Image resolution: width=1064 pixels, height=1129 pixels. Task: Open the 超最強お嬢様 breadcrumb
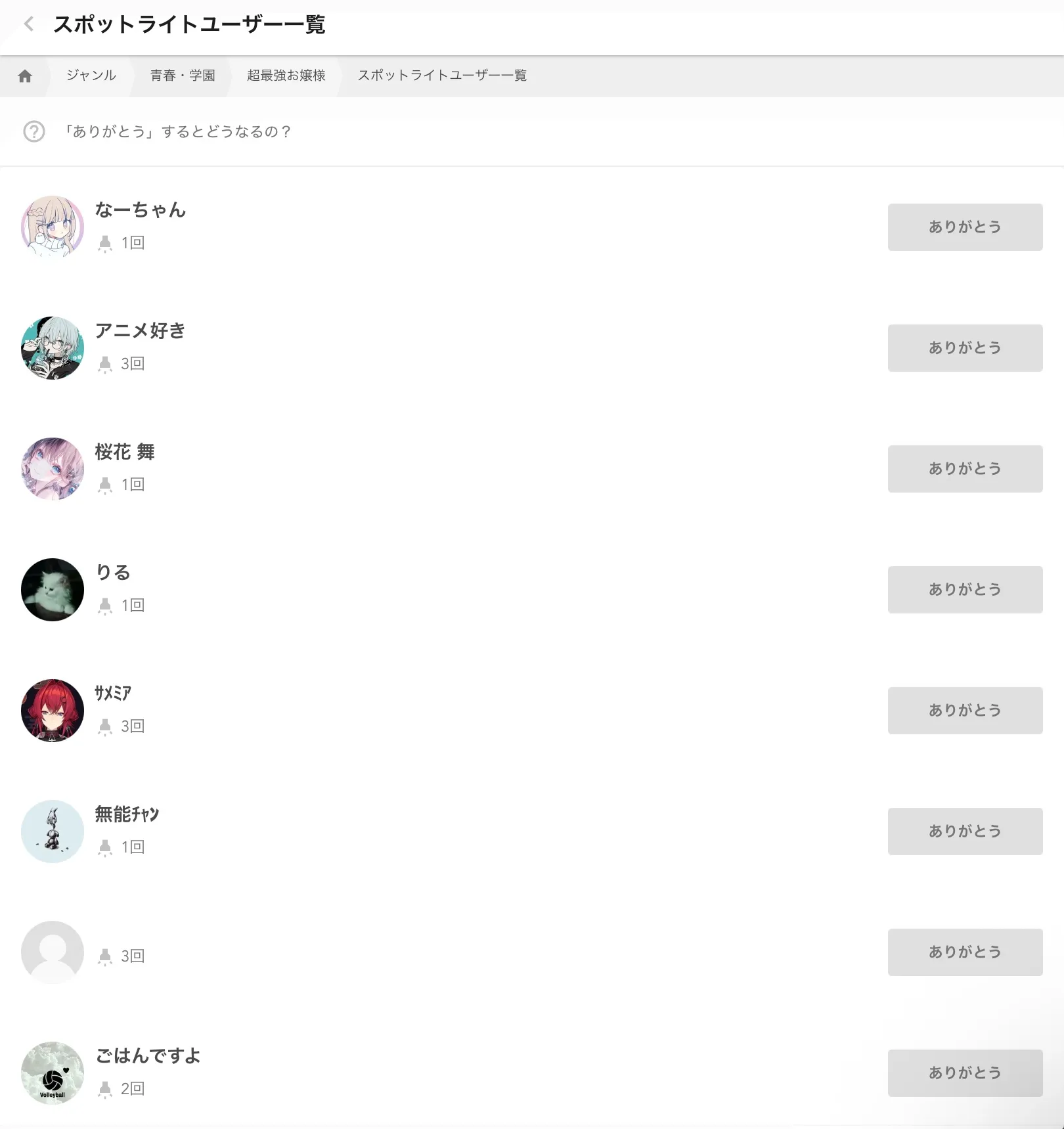coord(286,76)
